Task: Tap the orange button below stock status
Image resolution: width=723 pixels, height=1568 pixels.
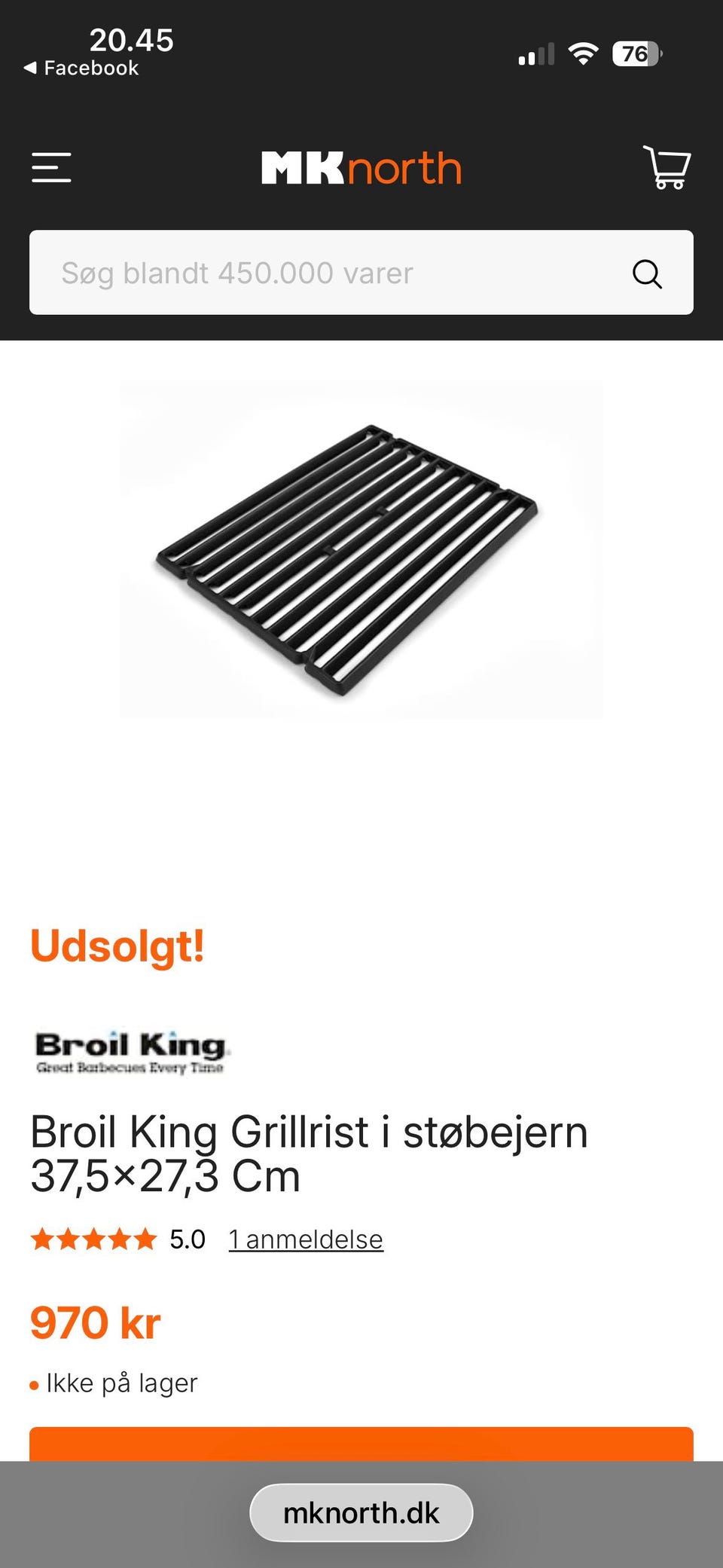Action: [361, 1444]
